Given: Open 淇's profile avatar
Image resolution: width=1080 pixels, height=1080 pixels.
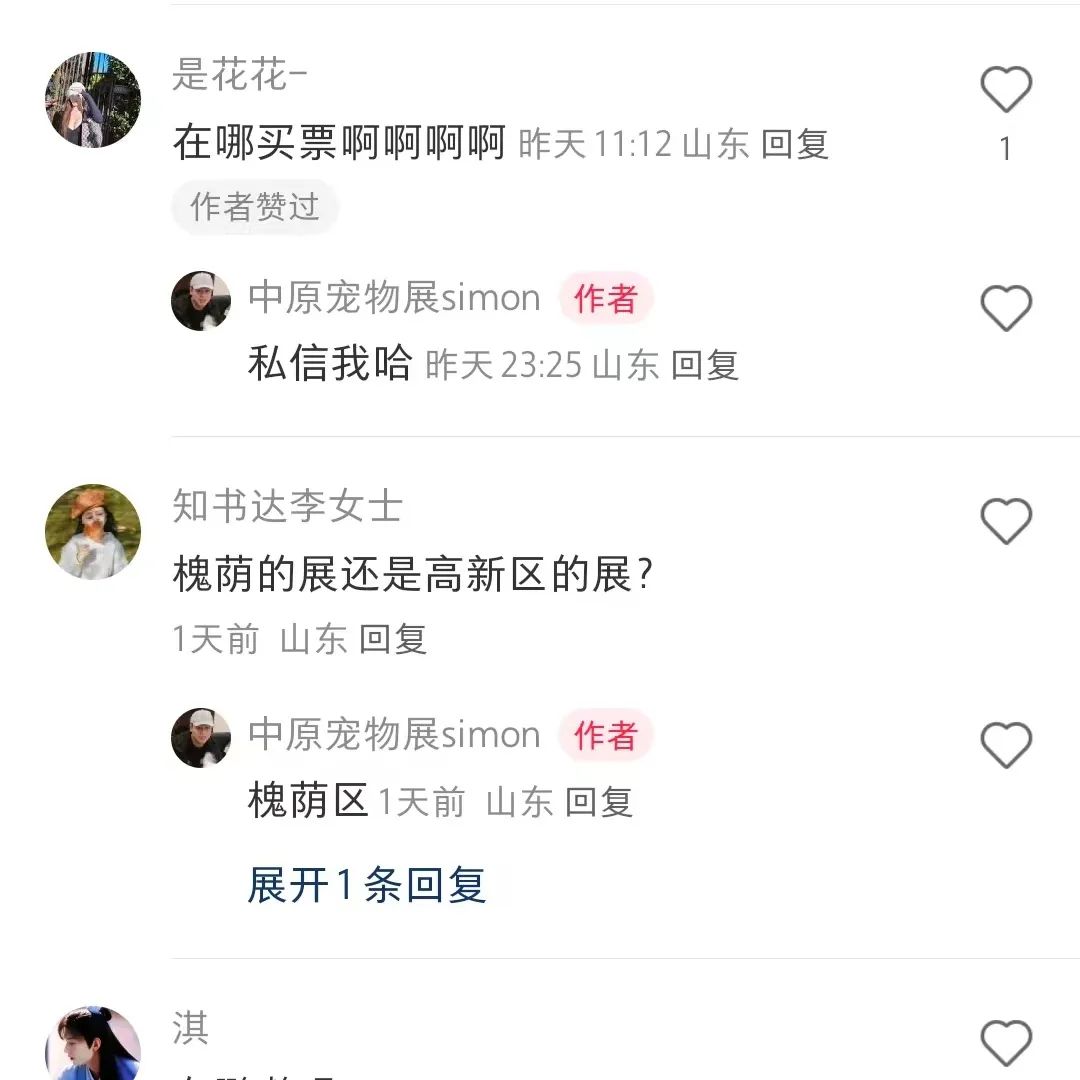Looking at the screenshot, I should point(93,1045).
